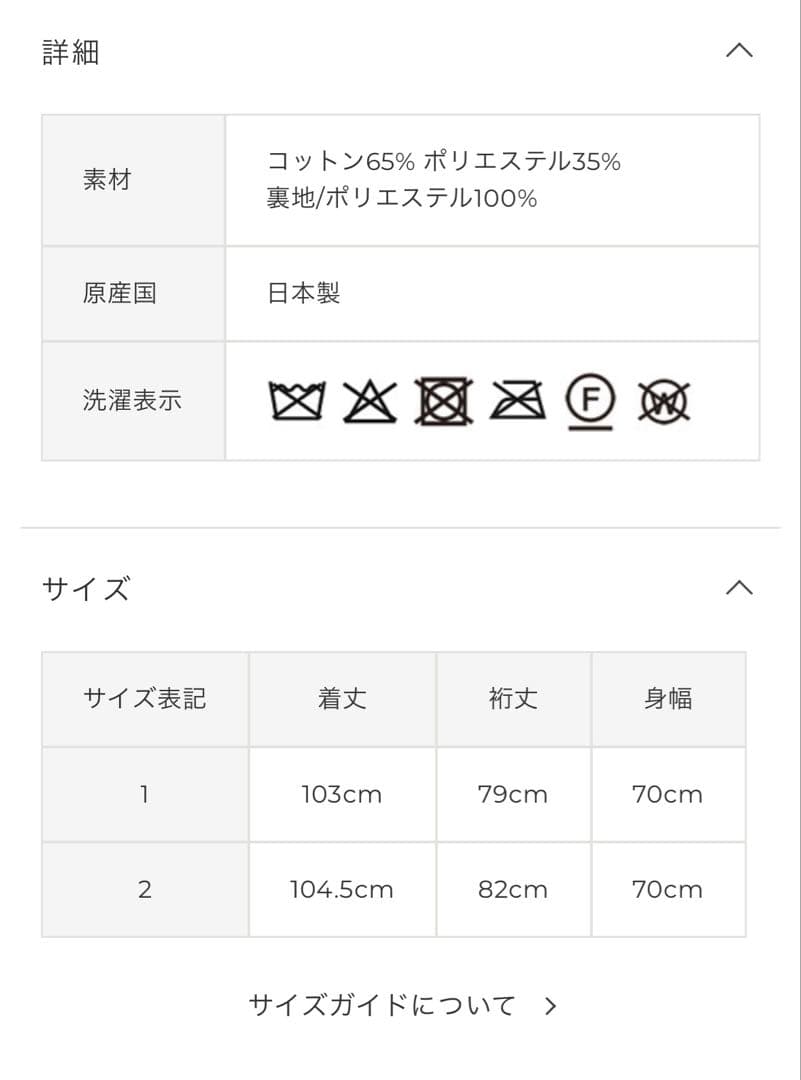Click the 身幅 column header
Viewport: 801px width, 1080px height.
(x=668, y=699)
